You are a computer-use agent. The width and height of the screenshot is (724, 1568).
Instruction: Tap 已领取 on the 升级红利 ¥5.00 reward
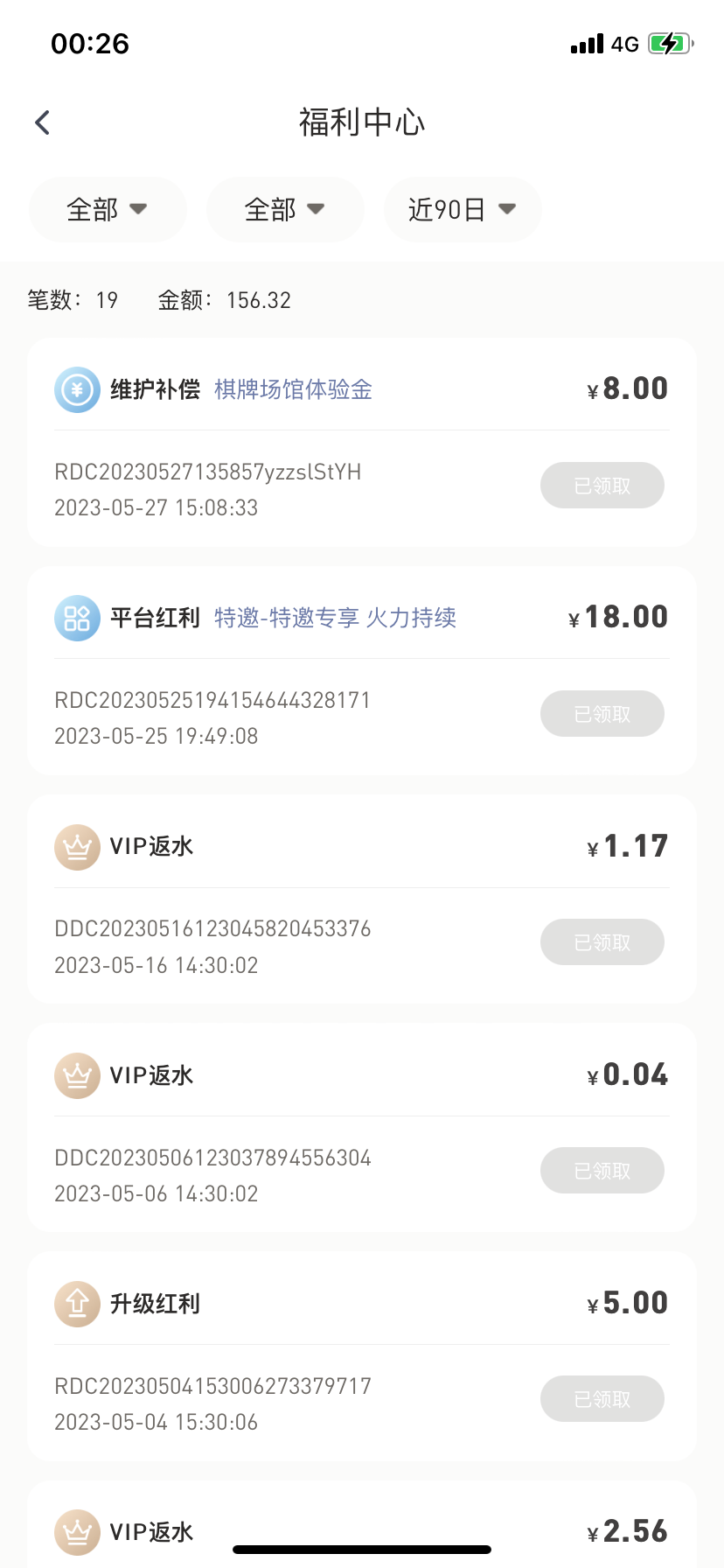coord(602,1399)
